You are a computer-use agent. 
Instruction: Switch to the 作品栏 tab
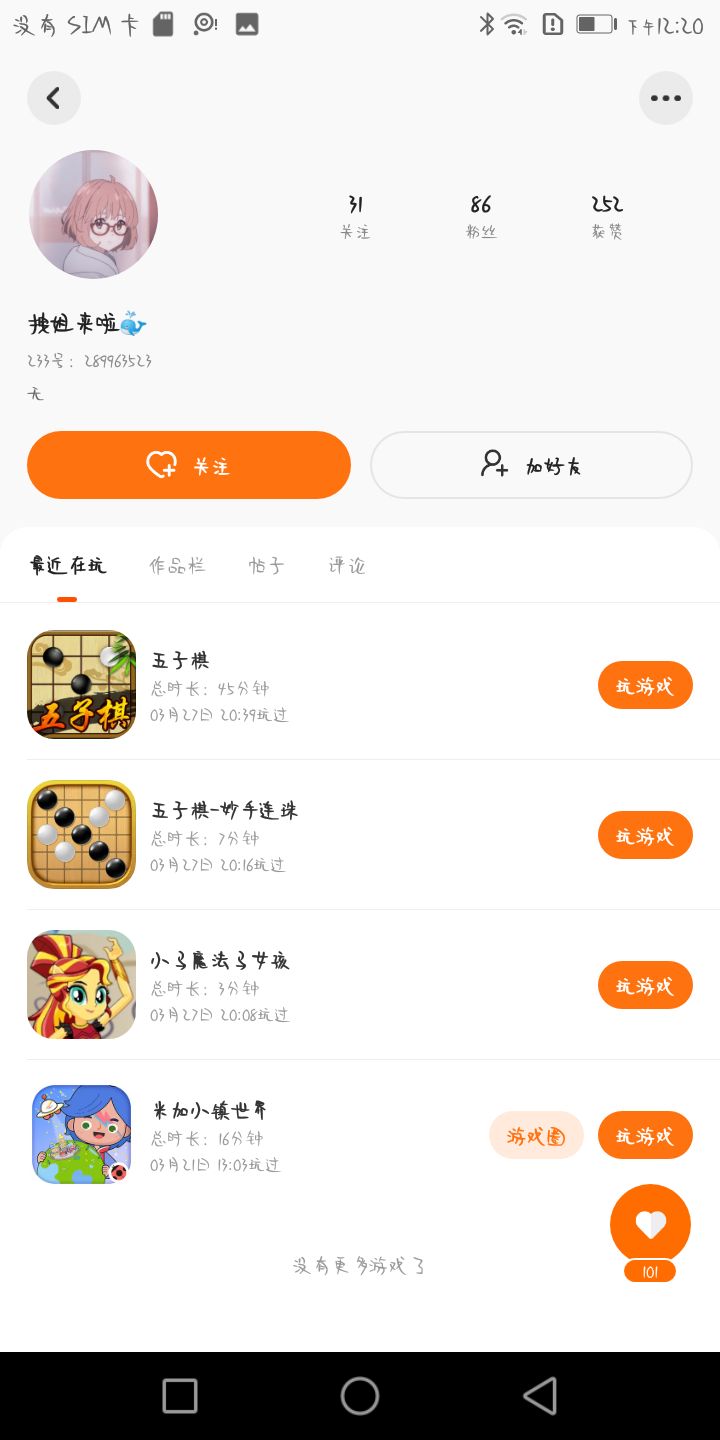point(177,565)
